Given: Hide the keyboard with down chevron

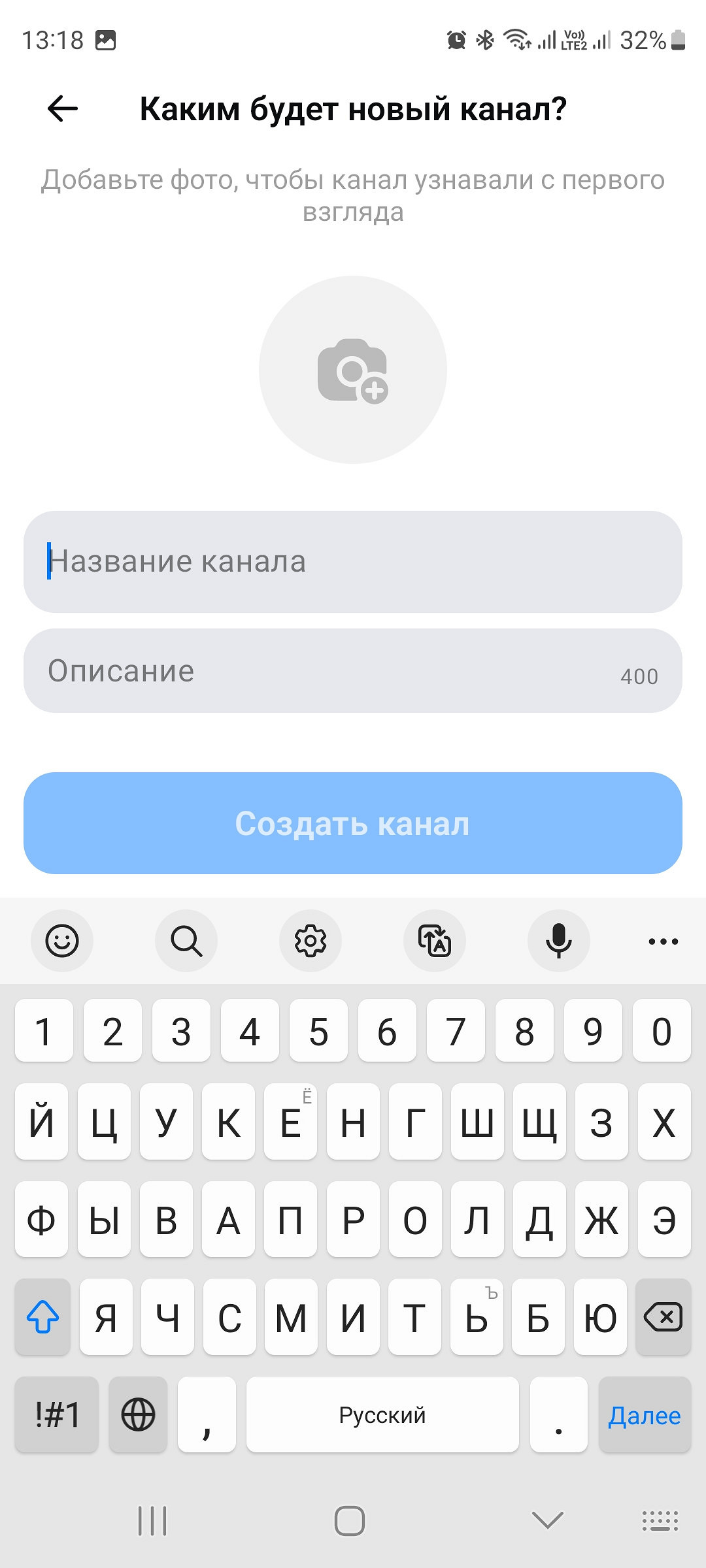Looking at the screenshot, I should [x=548, y=1520].
